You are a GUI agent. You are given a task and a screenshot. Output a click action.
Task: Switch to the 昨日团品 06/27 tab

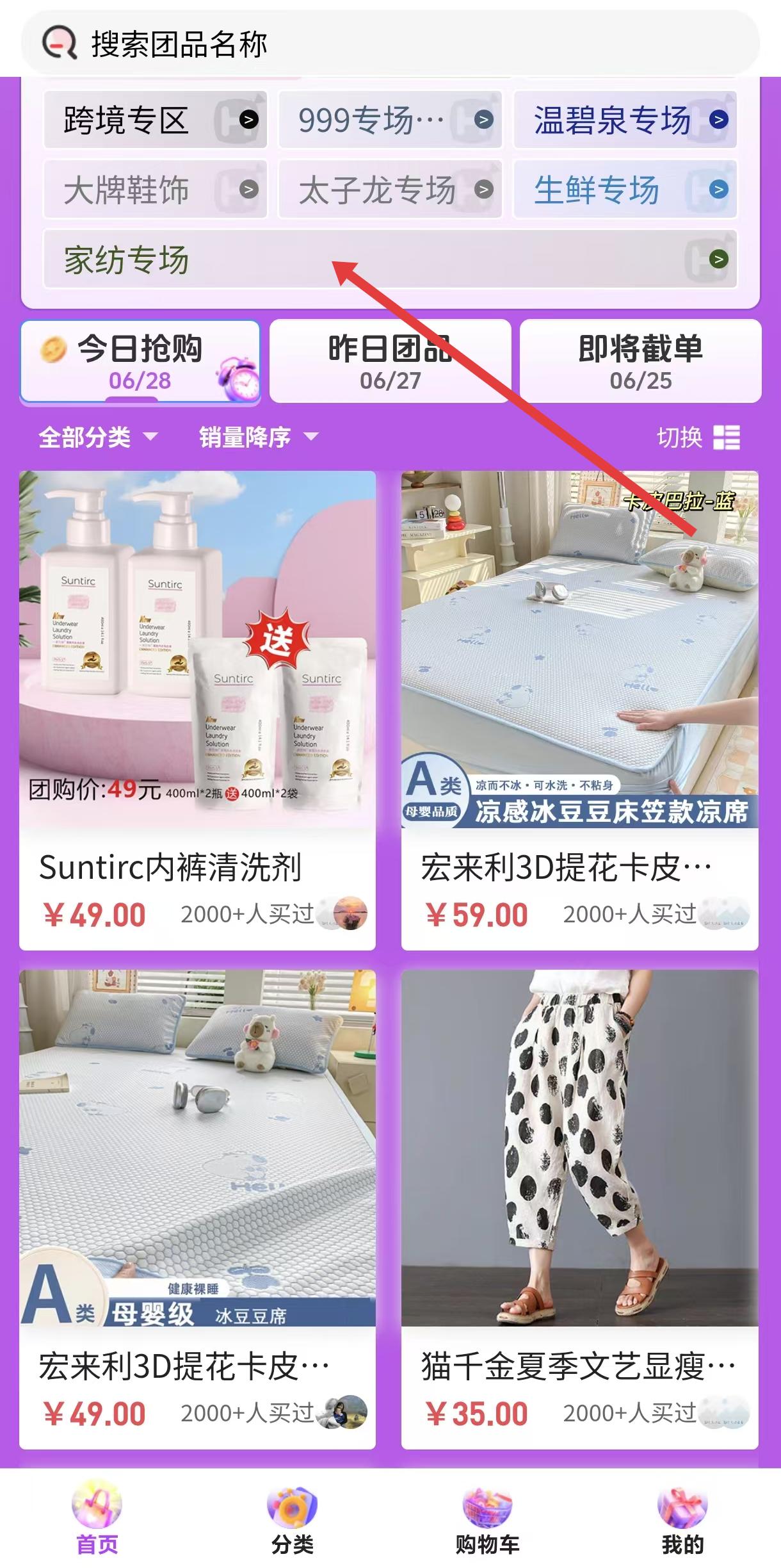point(390,361)
